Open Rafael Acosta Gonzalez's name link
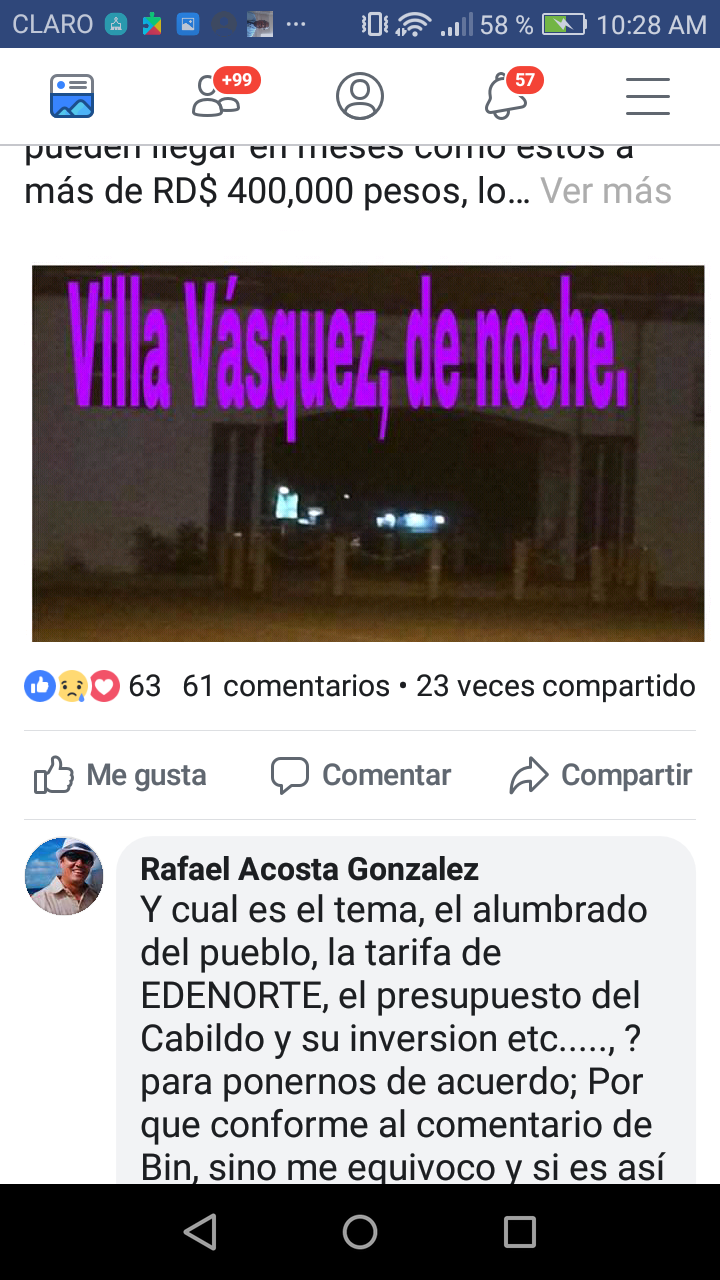 [310, 869]
